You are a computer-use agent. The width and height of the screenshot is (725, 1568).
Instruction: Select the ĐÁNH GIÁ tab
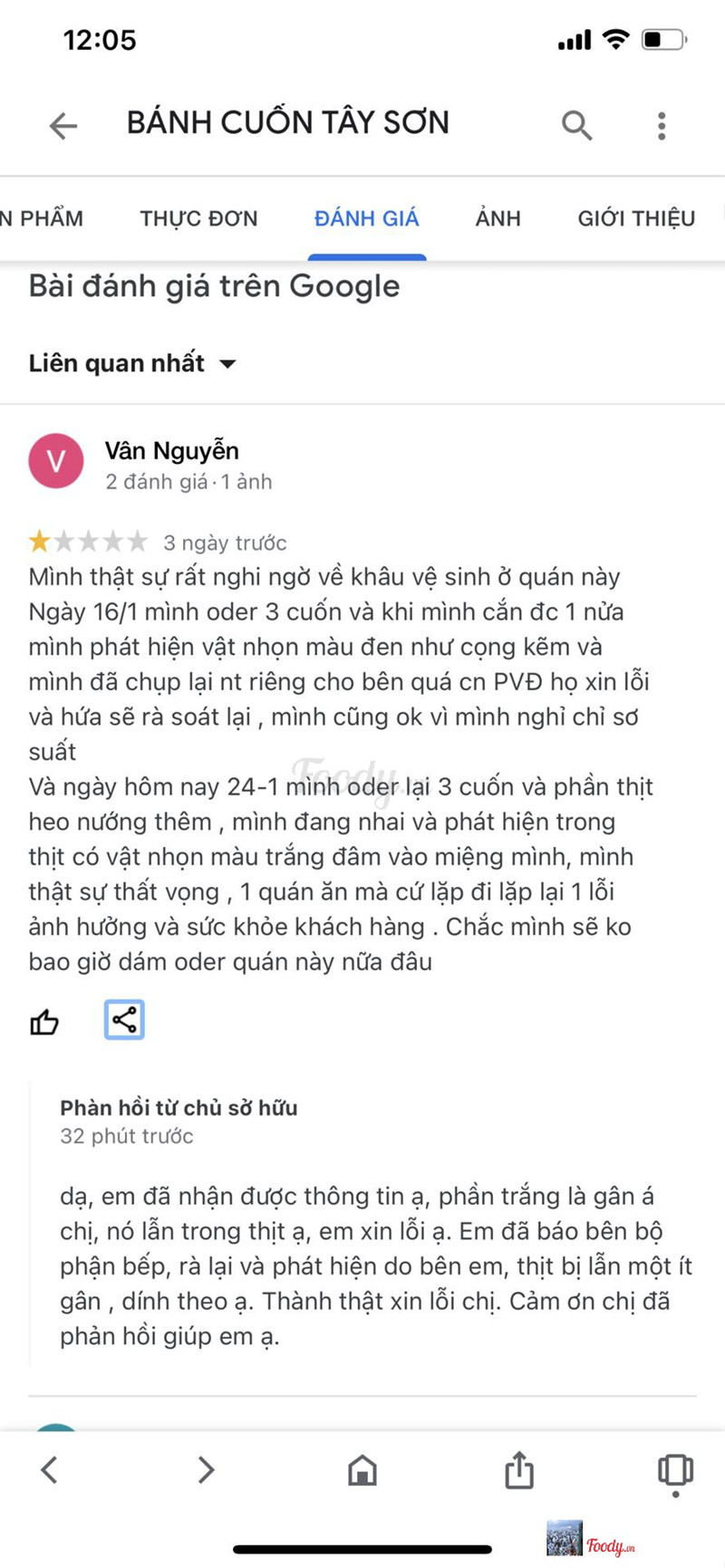366,218
